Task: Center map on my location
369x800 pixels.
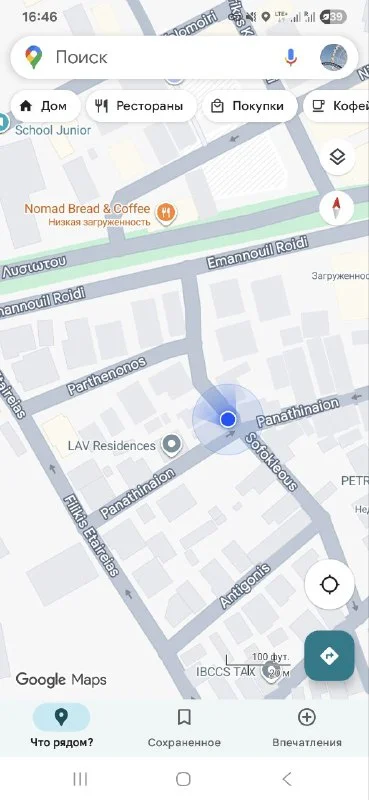Action: (x=330, y=584)
